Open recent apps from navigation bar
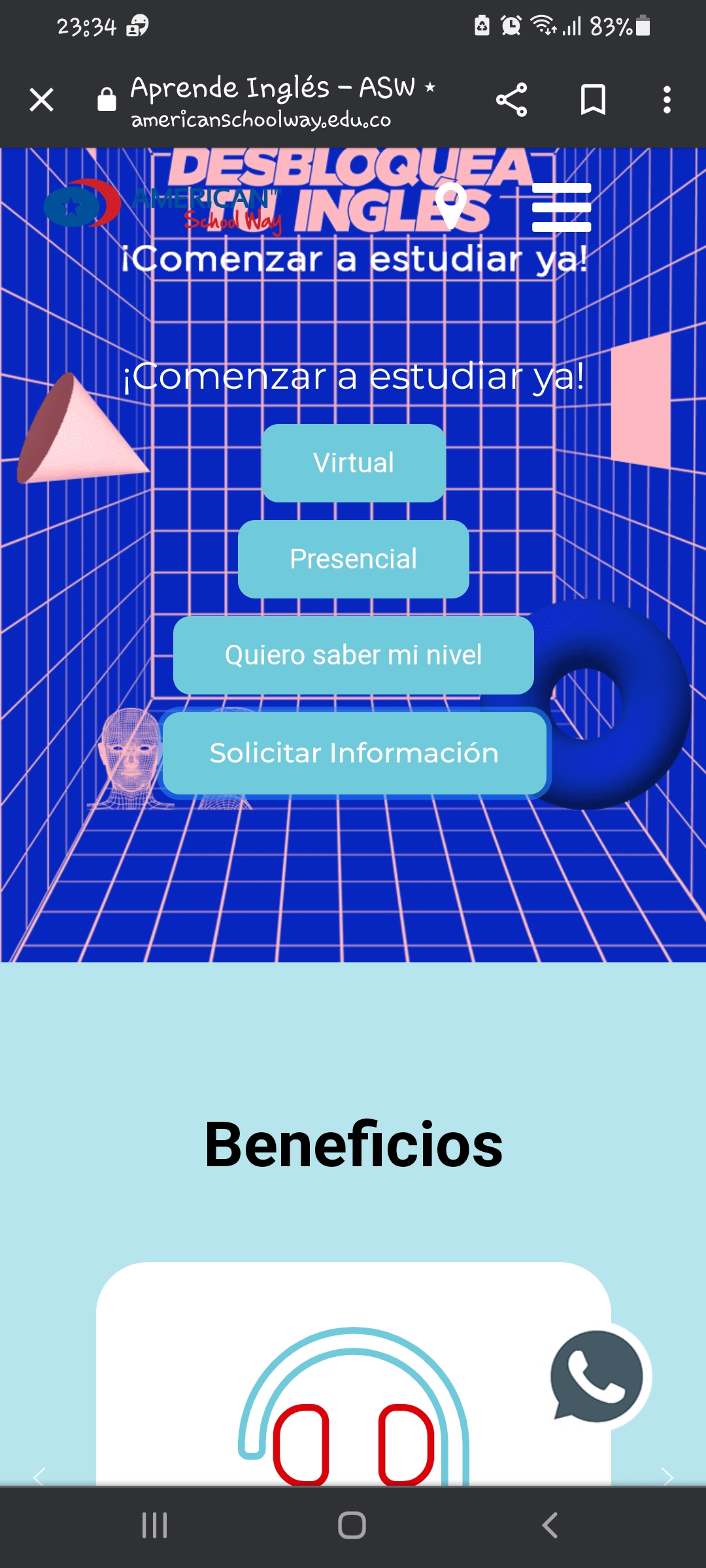Viewport: 706px width, 1568px height. coord(155,1526)
